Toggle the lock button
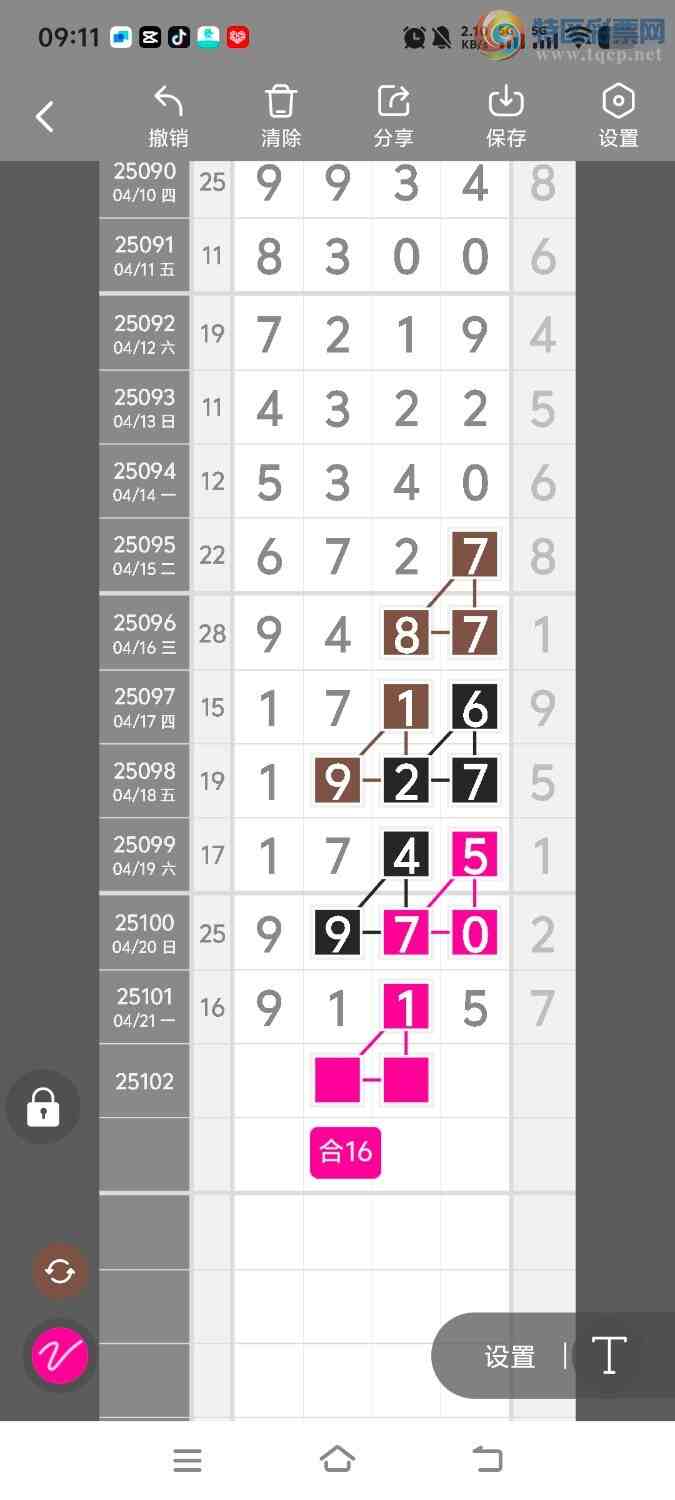Viewport: 675px width, 1500px height. (x=43, y=1107)
